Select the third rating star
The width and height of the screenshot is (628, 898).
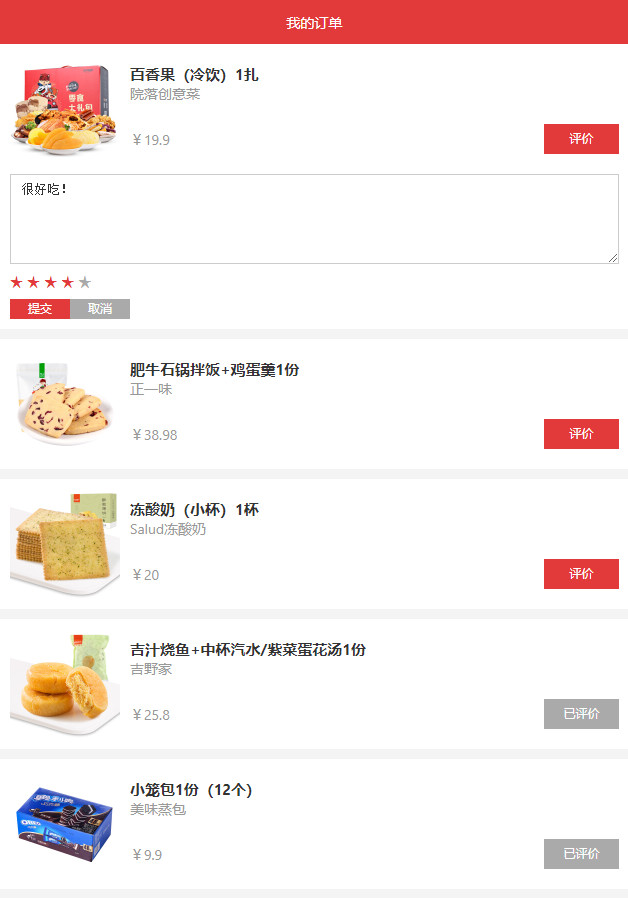point(51,283)
